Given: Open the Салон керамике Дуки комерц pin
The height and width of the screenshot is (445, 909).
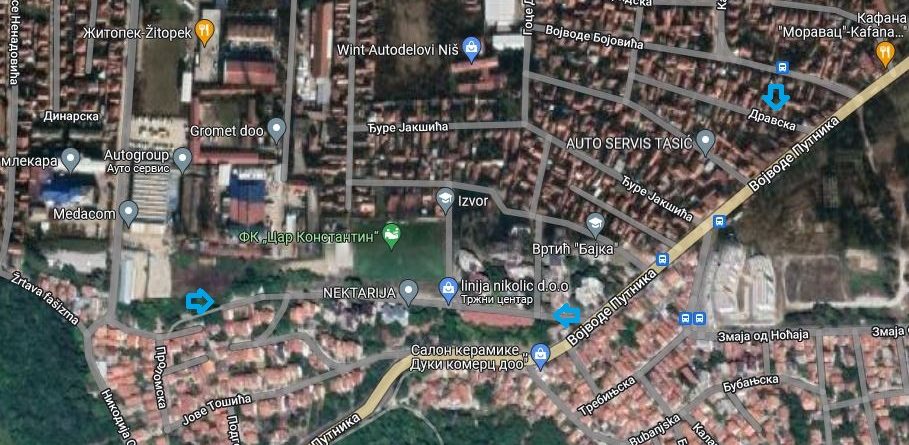Looking at the screenshot, I should (x=541, y=354).
